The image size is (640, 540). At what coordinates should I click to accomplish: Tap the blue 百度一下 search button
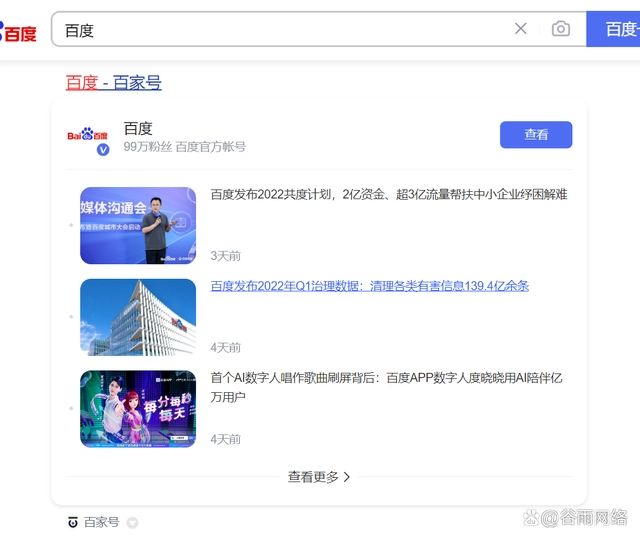tap(614, 29)
